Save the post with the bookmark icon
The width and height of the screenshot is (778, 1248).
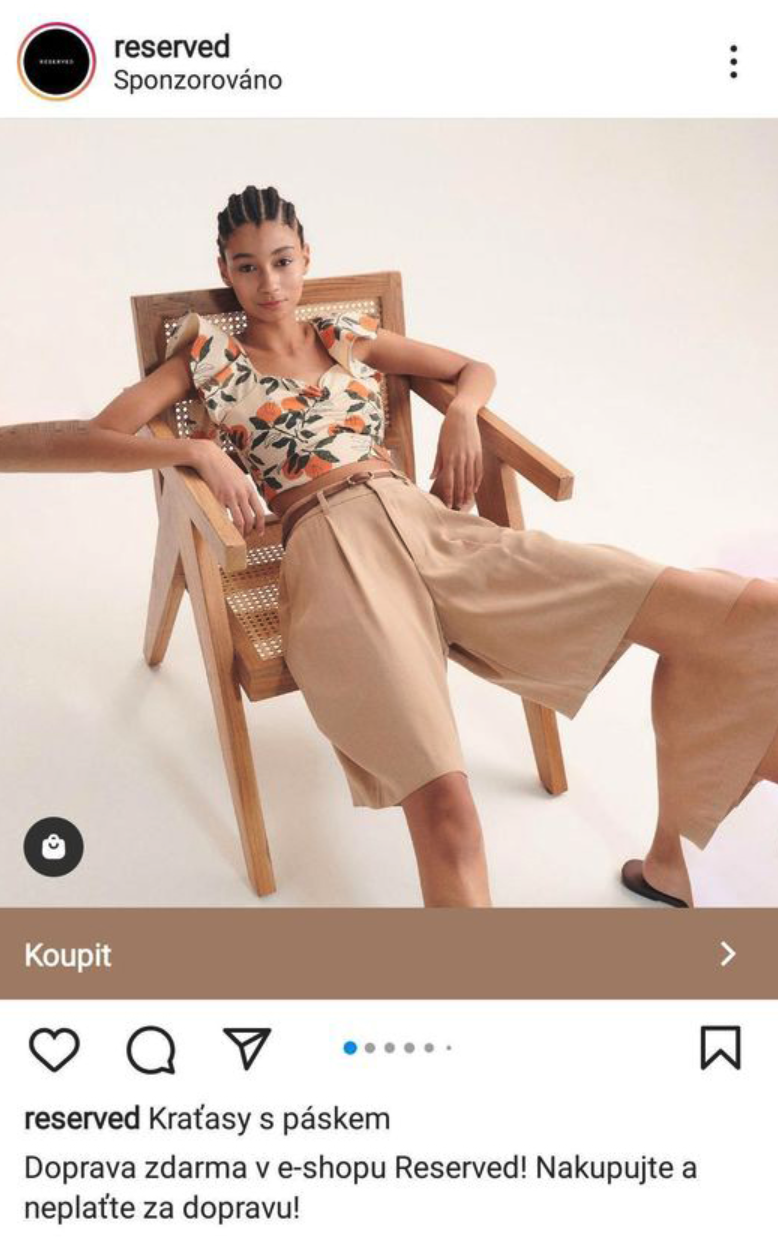point(720,1048)
